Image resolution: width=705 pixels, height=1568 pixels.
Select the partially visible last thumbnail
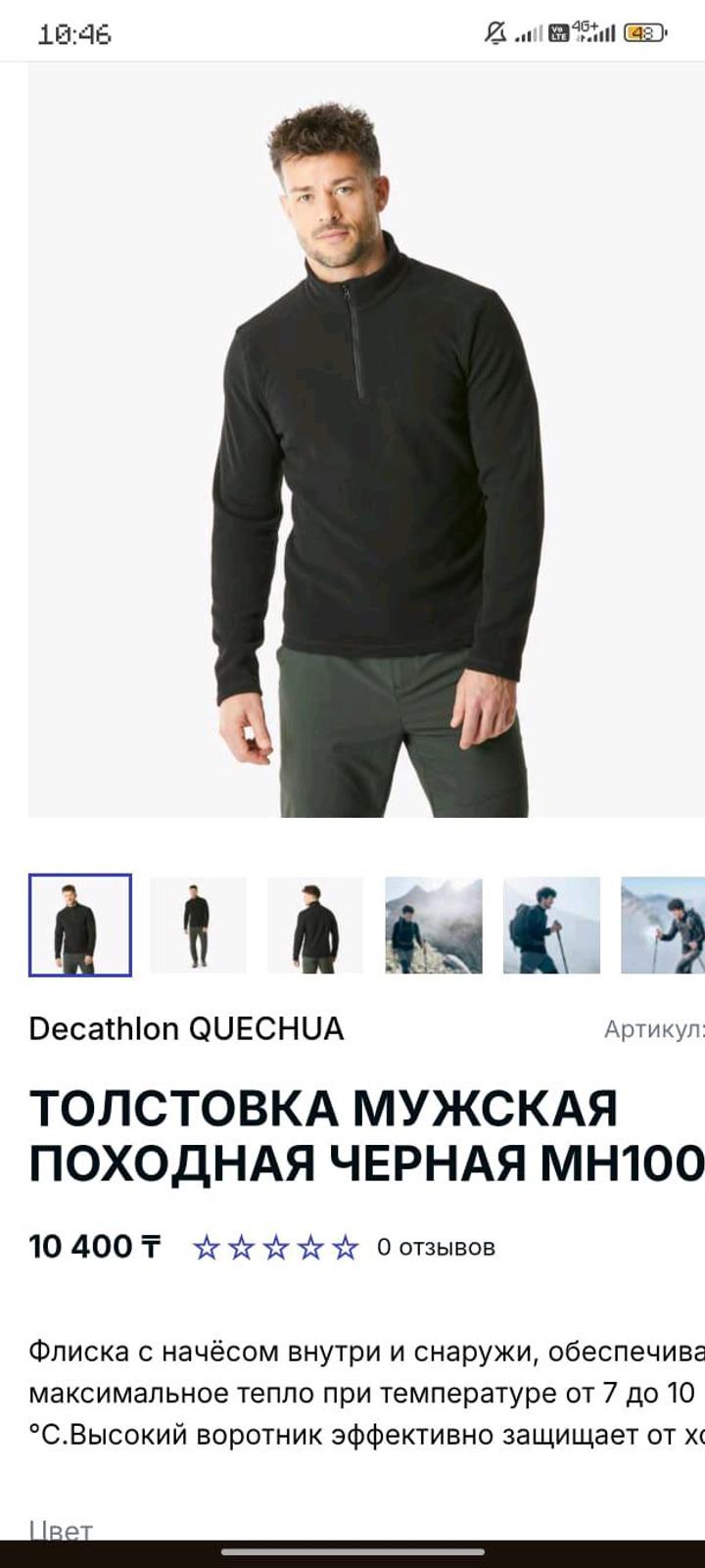click(664, 926)
